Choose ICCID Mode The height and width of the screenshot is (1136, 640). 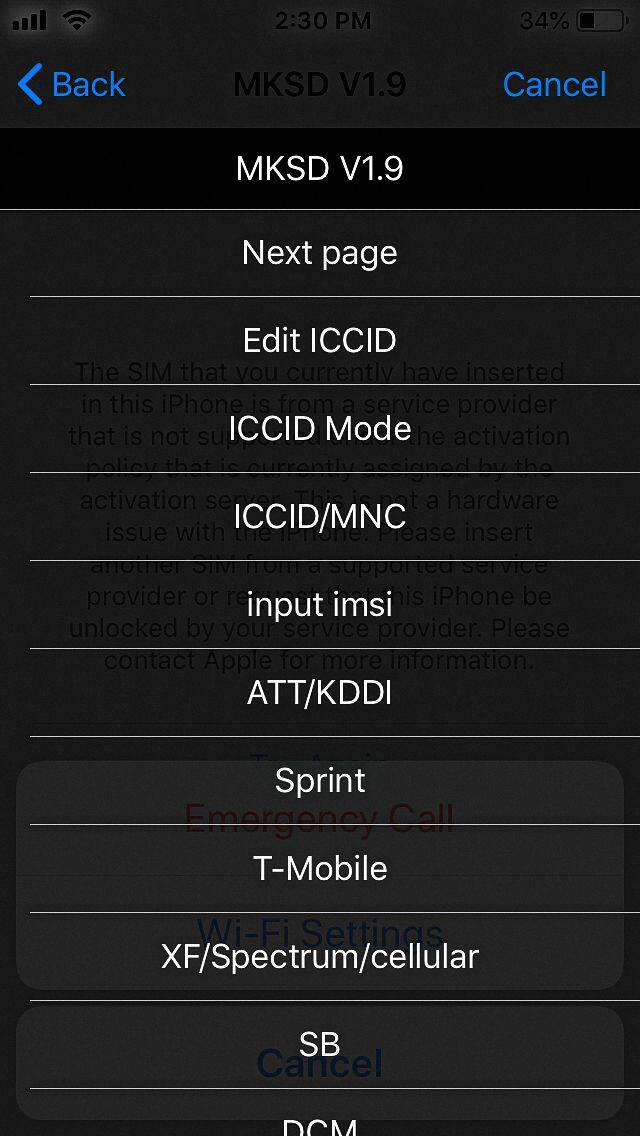coord(320,429)
